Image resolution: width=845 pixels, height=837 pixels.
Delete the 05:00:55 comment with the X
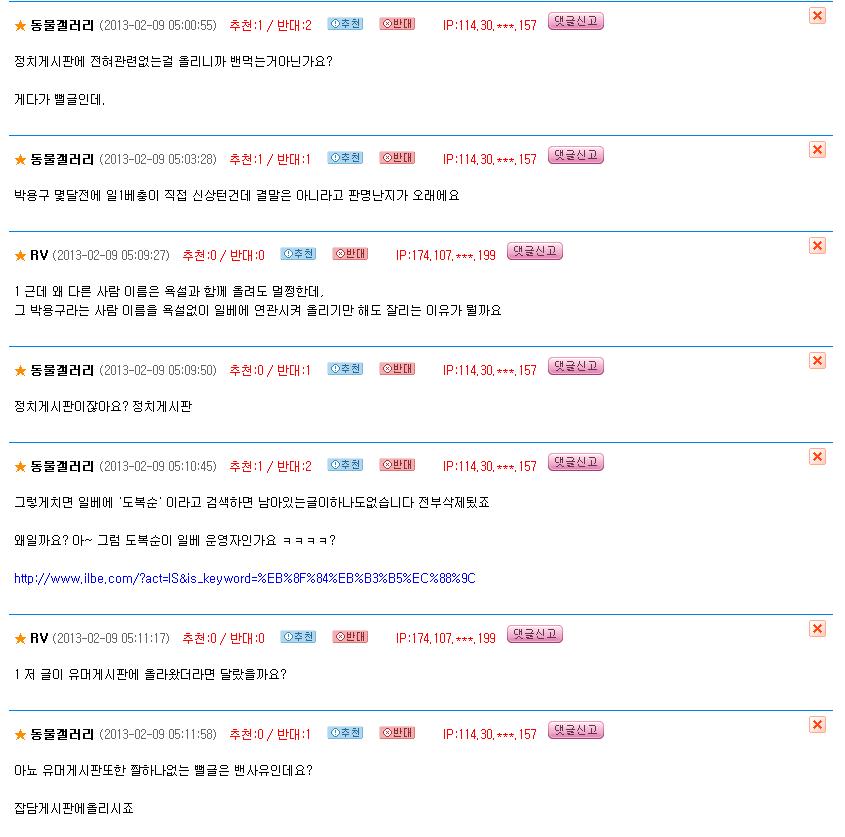point(817,16)
